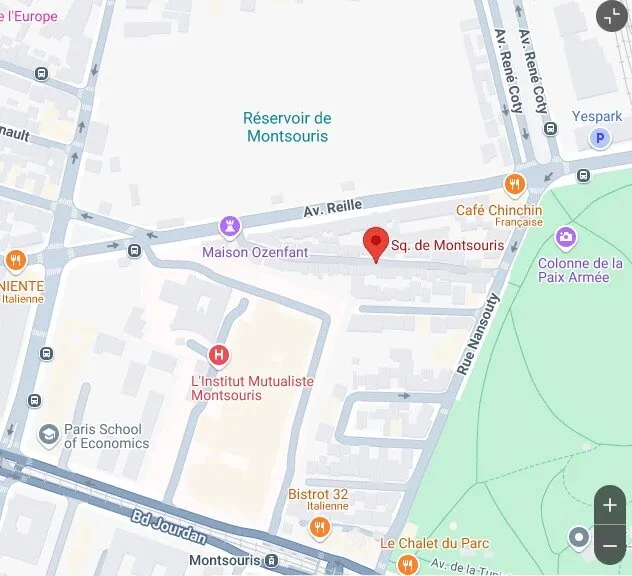Select the Colonne de la Paix Armée marker
This screenshot has height=576, width=632.
(x=566, y=237)
